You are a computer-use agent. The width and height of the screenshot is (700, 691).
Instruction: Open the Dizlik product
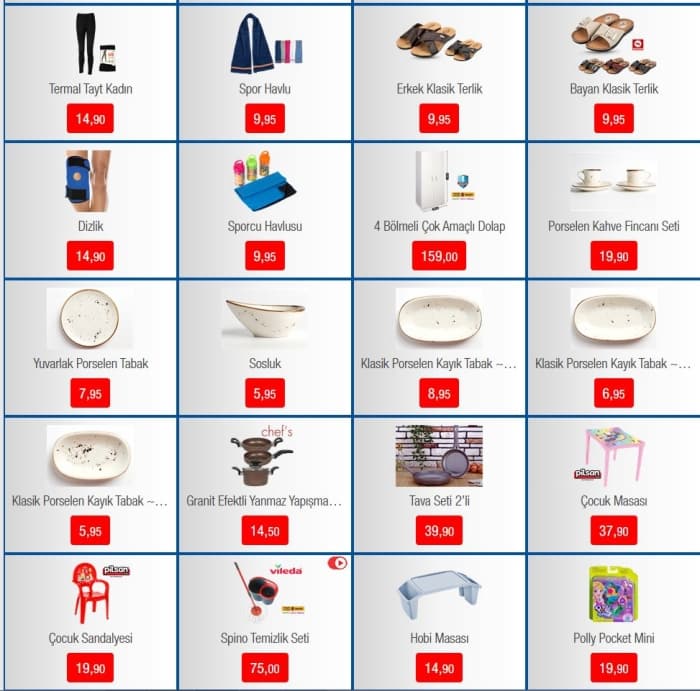coord(91,226)
